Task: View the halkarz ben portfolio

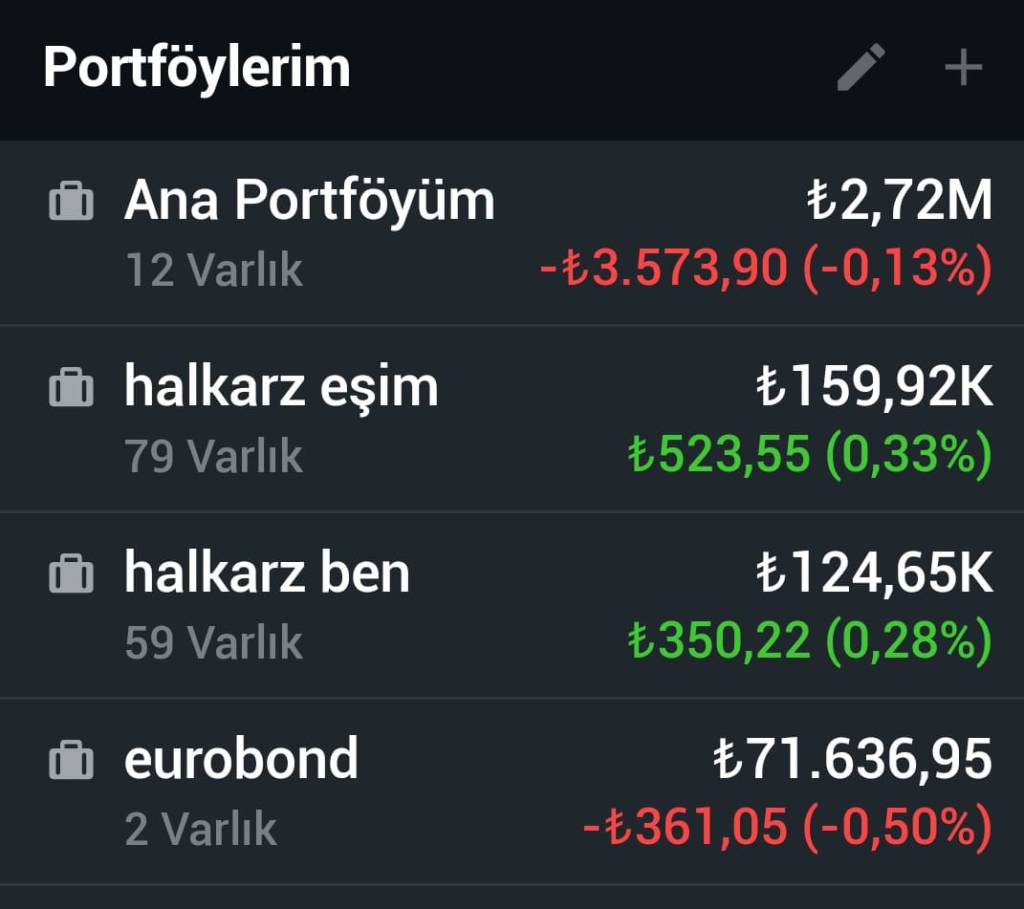Action: (x=267, y=574)
